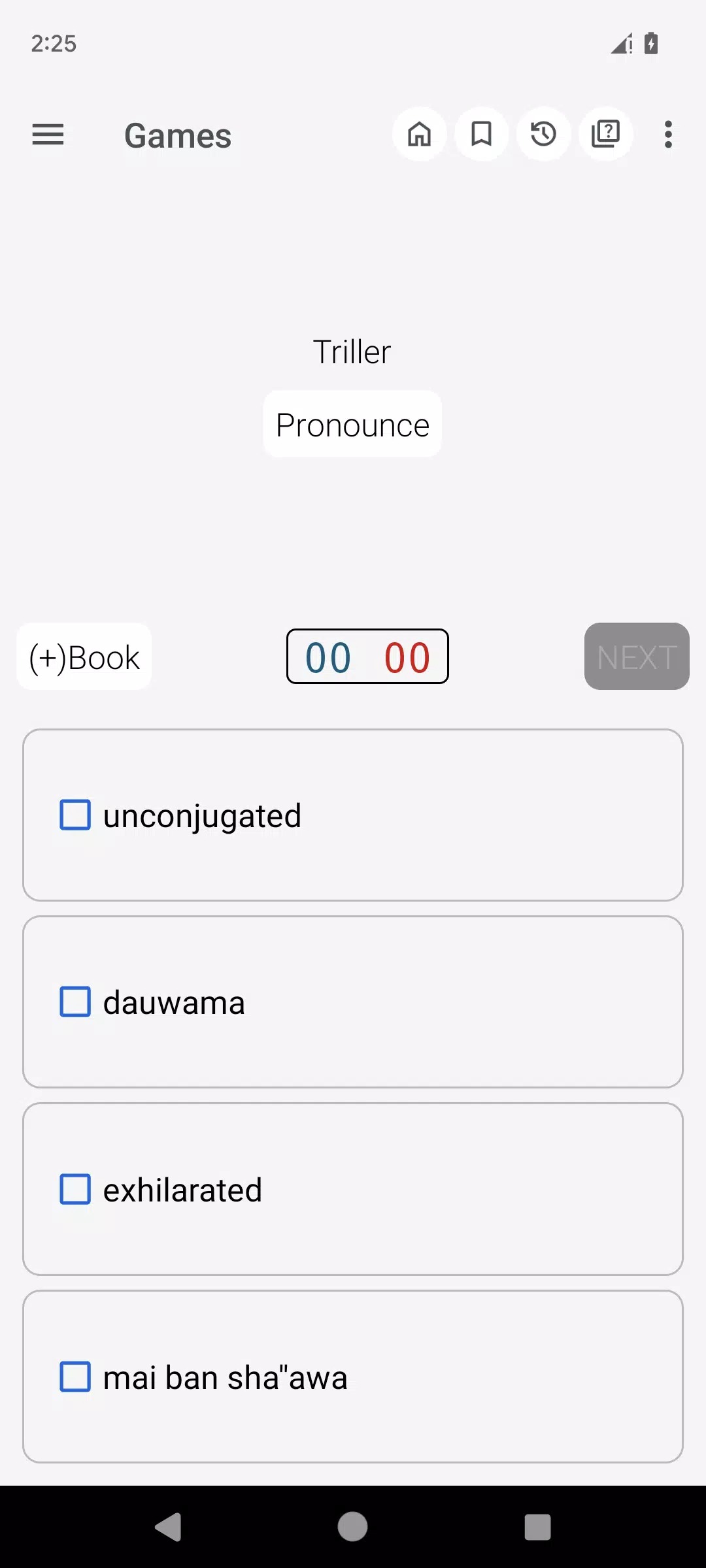Open the navigation drawer menu
Image resolution: width=706 pixels, height=1568 pixels.
pyautogui.click(x=48, y=135)
